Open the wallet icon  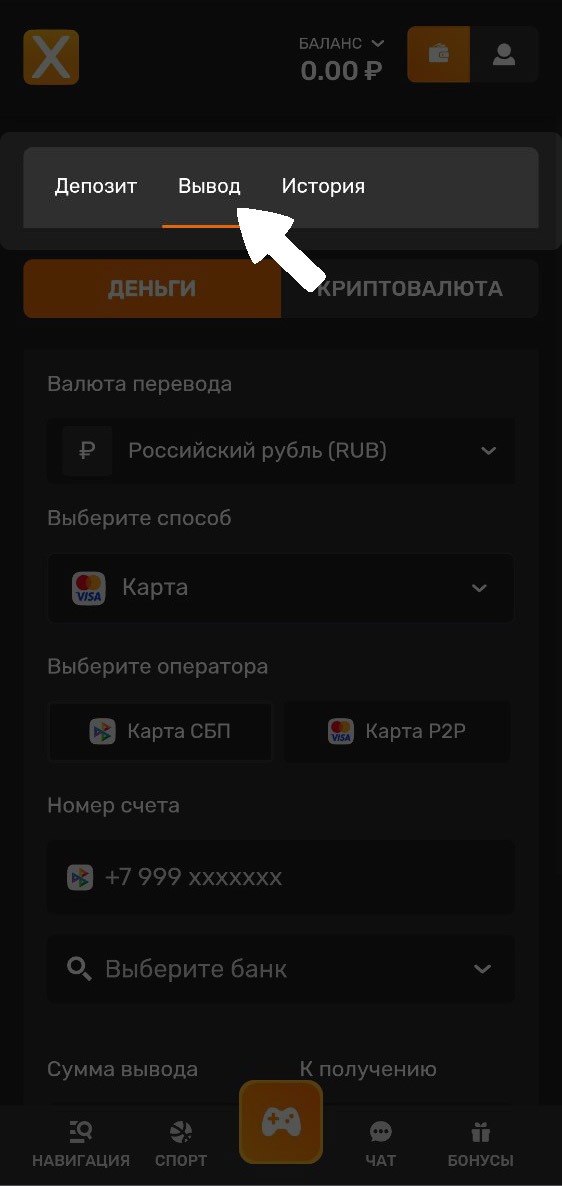438,54
